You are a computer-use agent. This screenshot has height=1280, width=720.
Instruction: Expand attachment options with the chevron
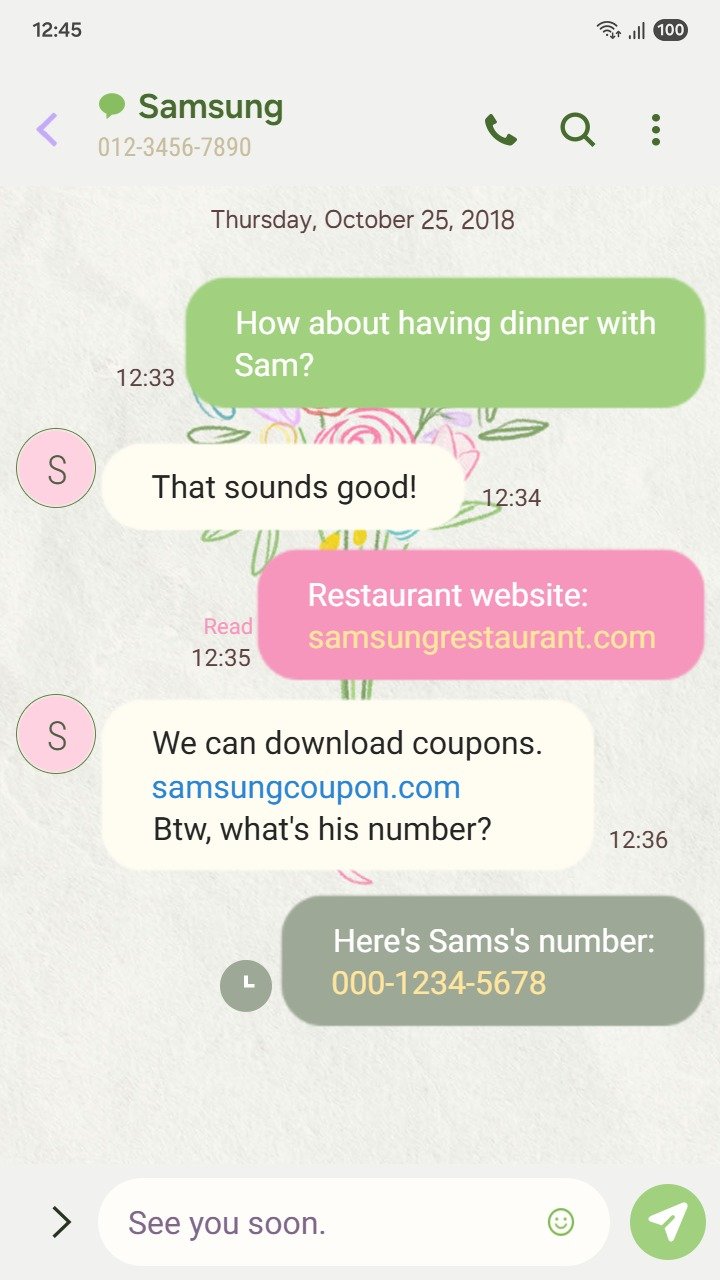point(61,1221)
